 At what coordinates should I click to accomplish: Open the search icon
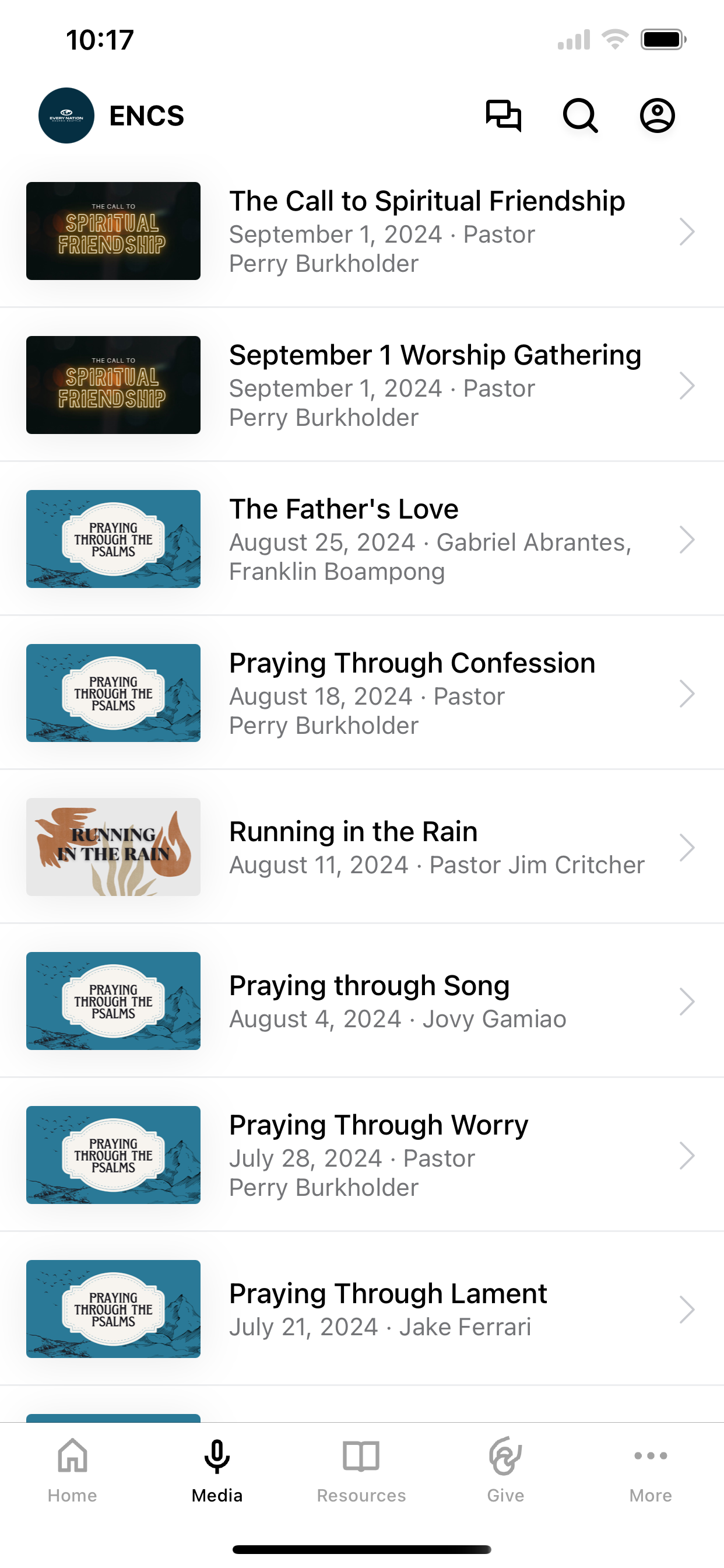click(581, 116)
